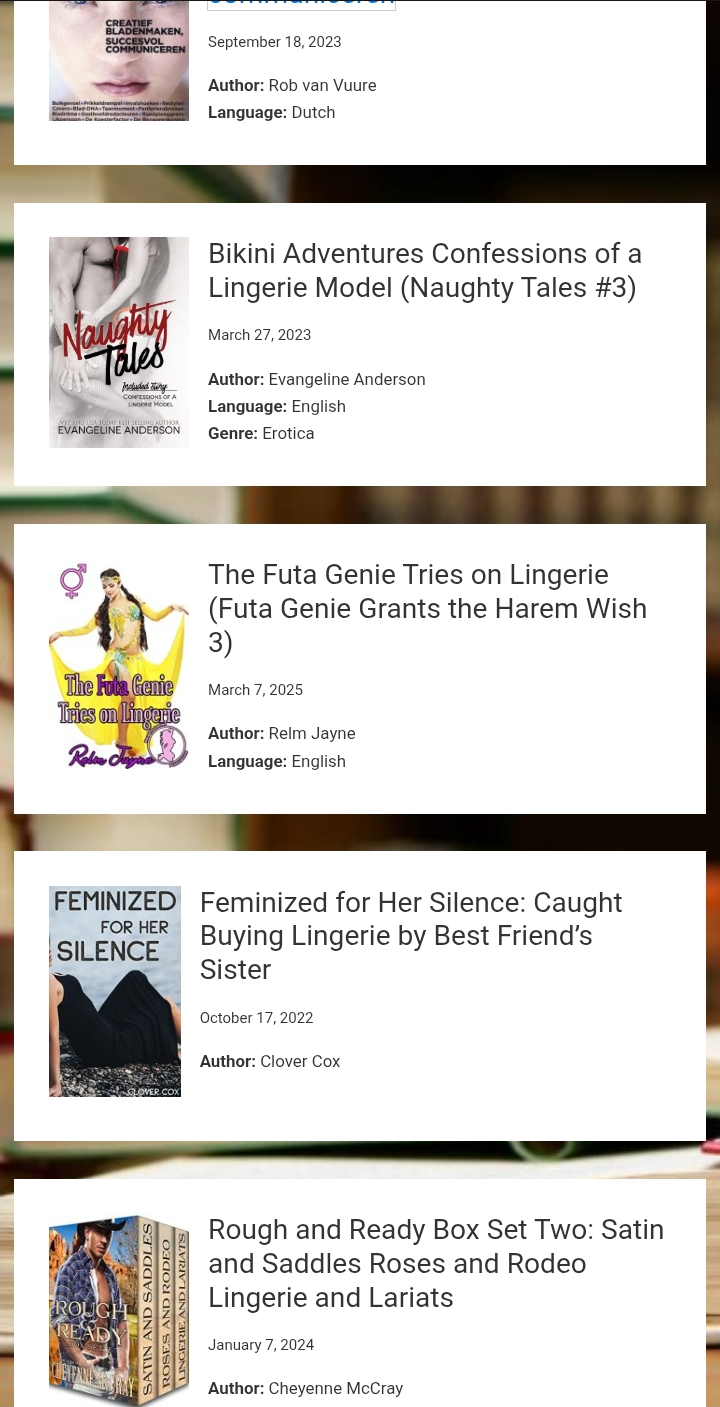Open Feminized for Her Silence title link
Viewport: 720px width, 1407px height.
[x=411, y=936]
